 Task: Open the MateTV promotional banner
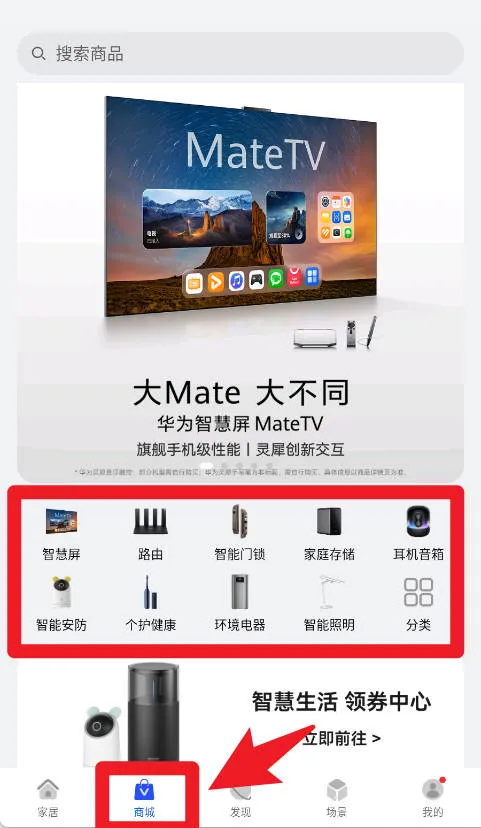[x=240, y=283]
